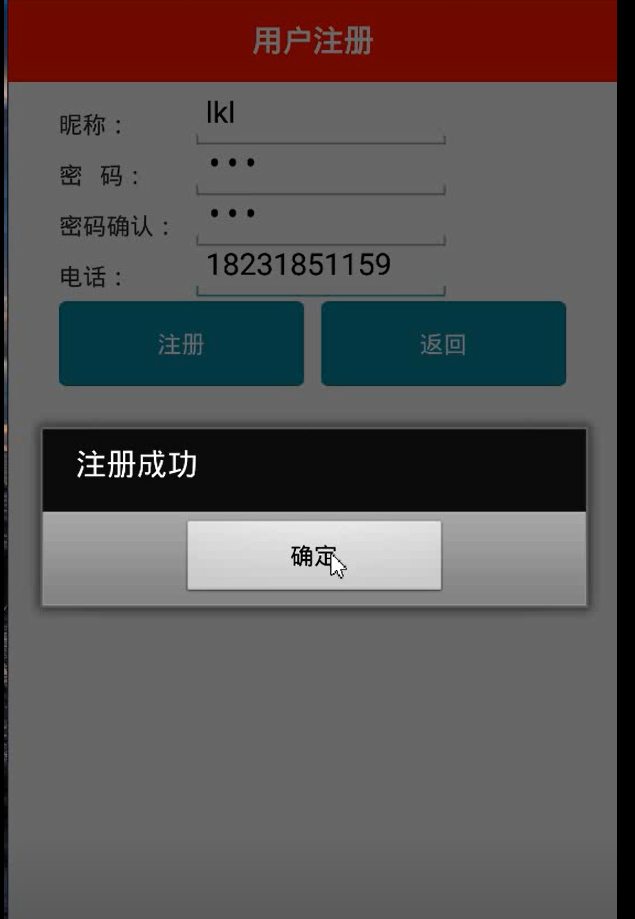Edit the 昵称 nickname field
This screenshot has height=919, width=635.
320,119
